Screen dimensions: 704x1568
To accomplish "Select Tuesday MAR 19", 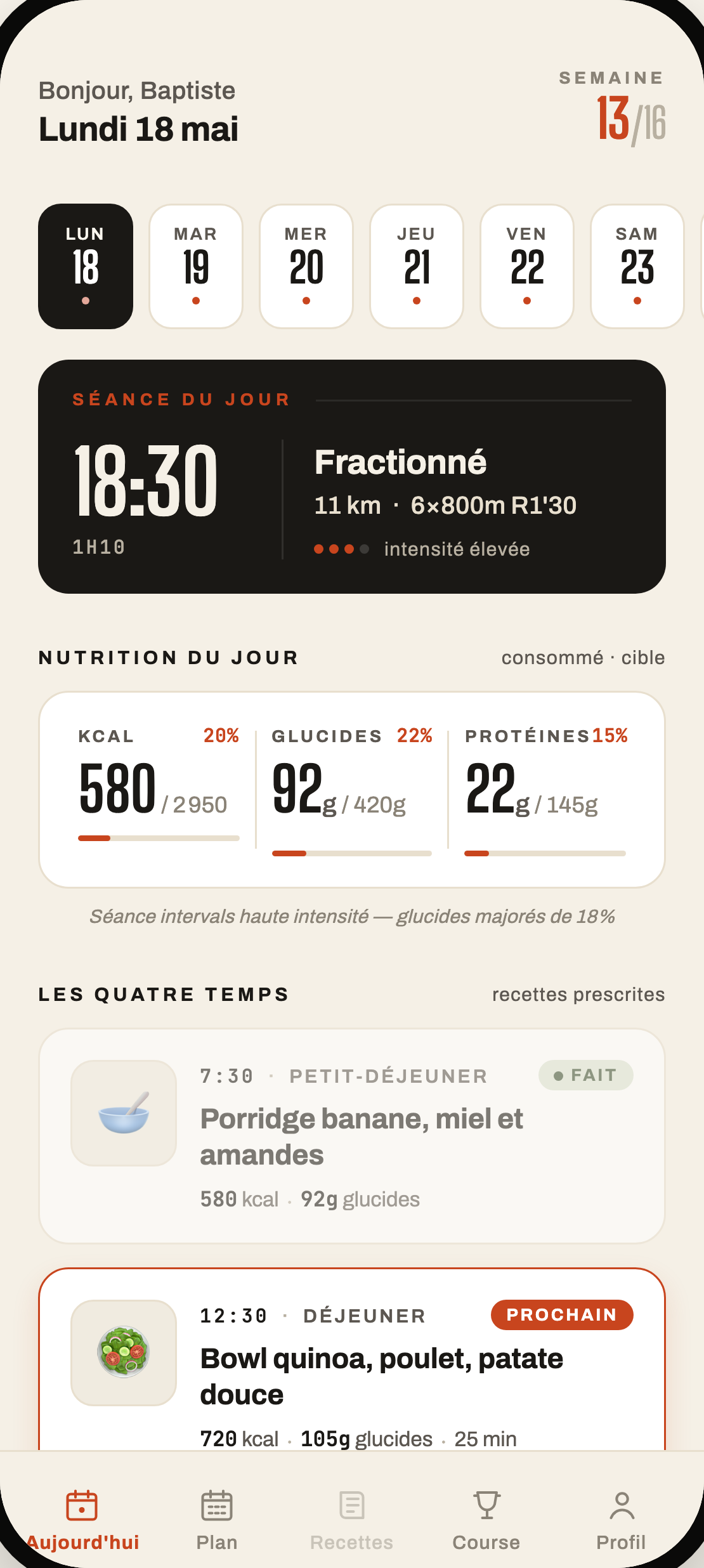I will [196, 266].
